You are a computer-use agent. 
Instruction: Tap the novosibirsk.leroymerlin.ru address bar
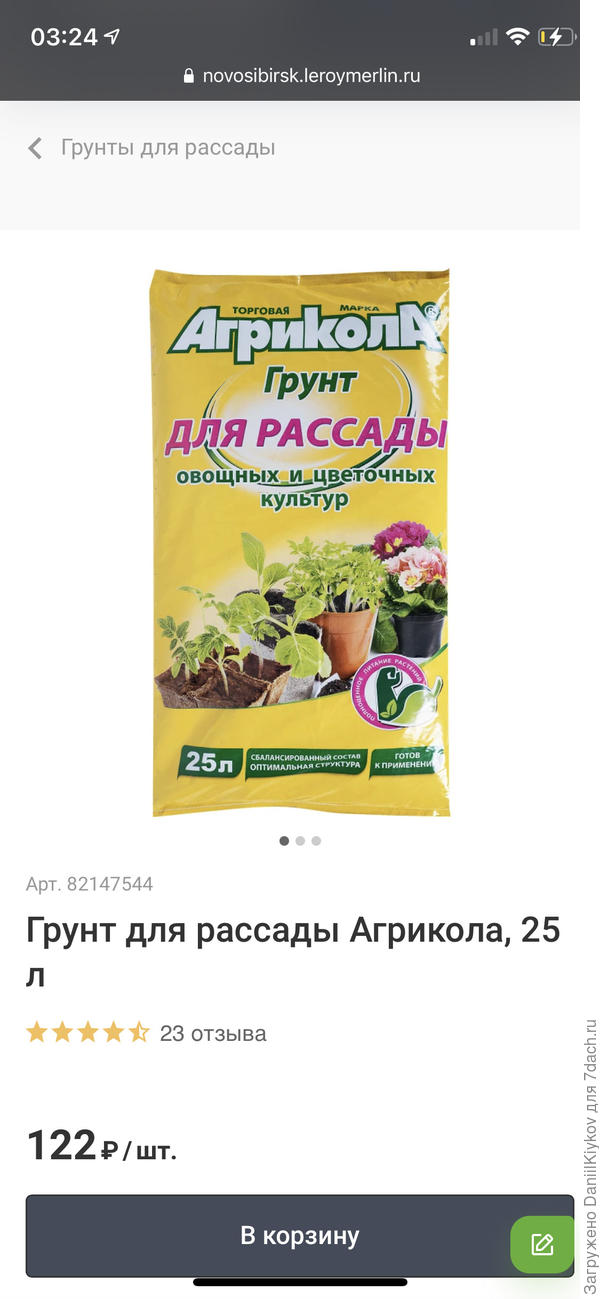[300, 75]
